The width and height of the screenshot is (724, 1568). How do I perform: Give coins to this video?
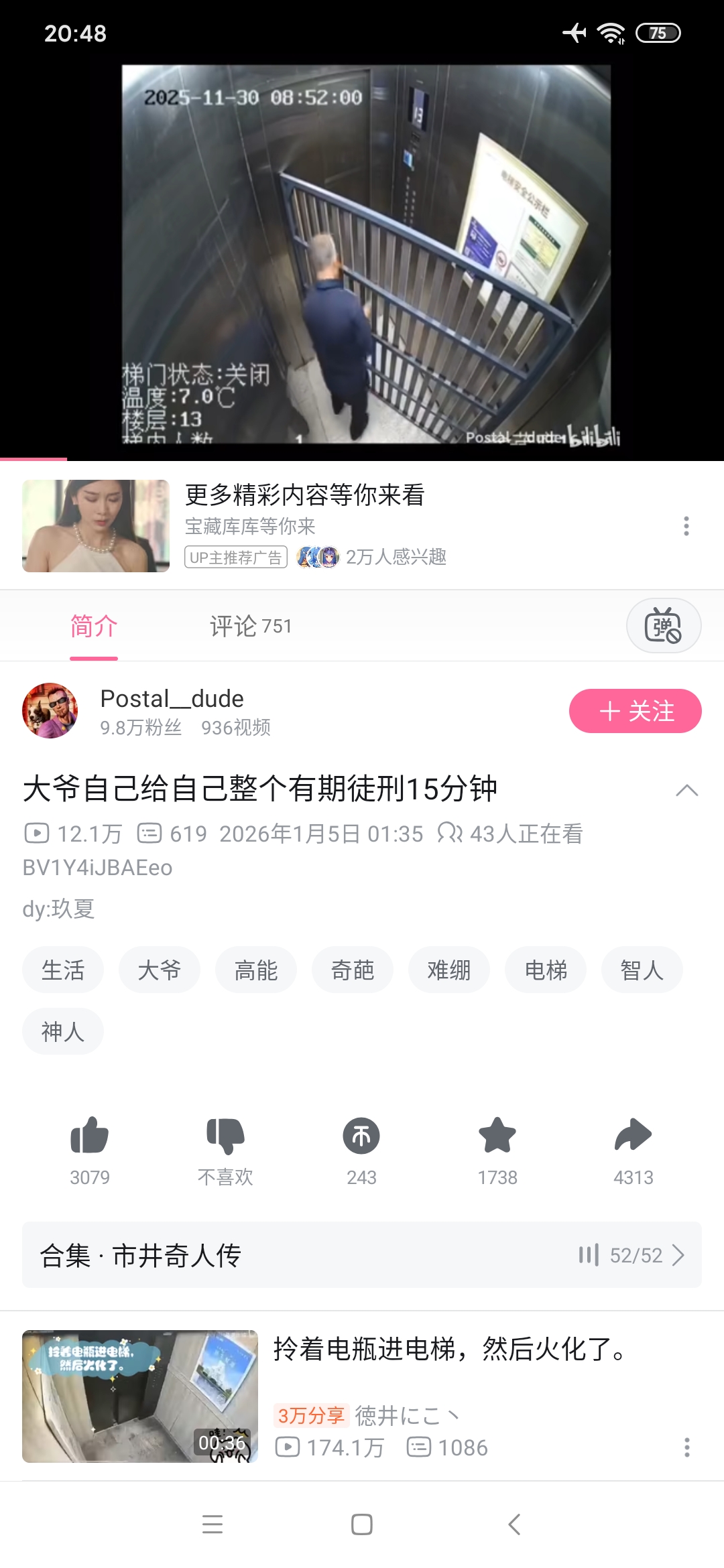click(x=361, y=1136)
